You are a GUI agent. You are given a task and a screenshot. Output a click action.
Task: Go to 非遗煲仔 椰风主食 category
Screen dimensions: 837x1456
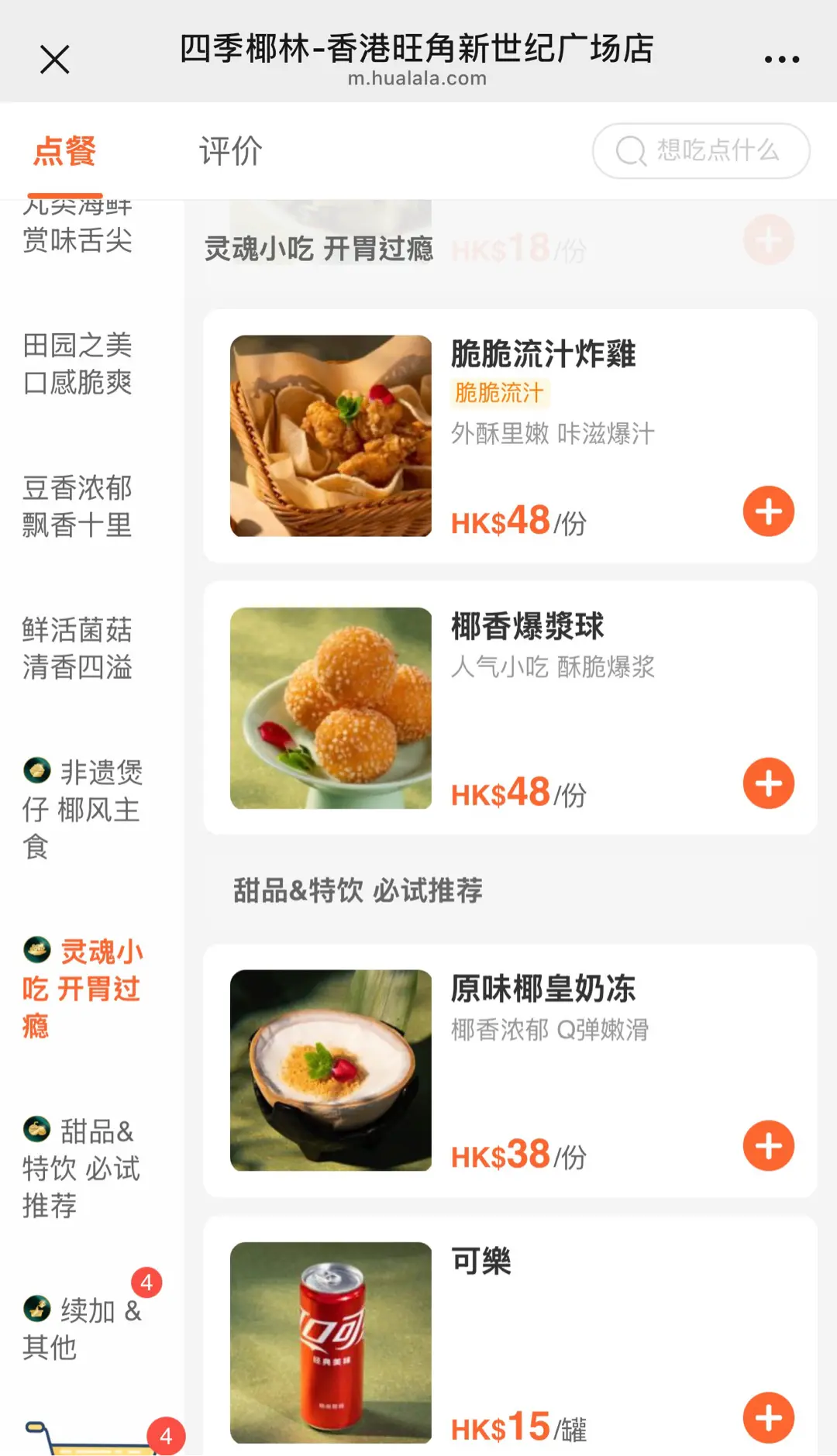pos(82,810)
